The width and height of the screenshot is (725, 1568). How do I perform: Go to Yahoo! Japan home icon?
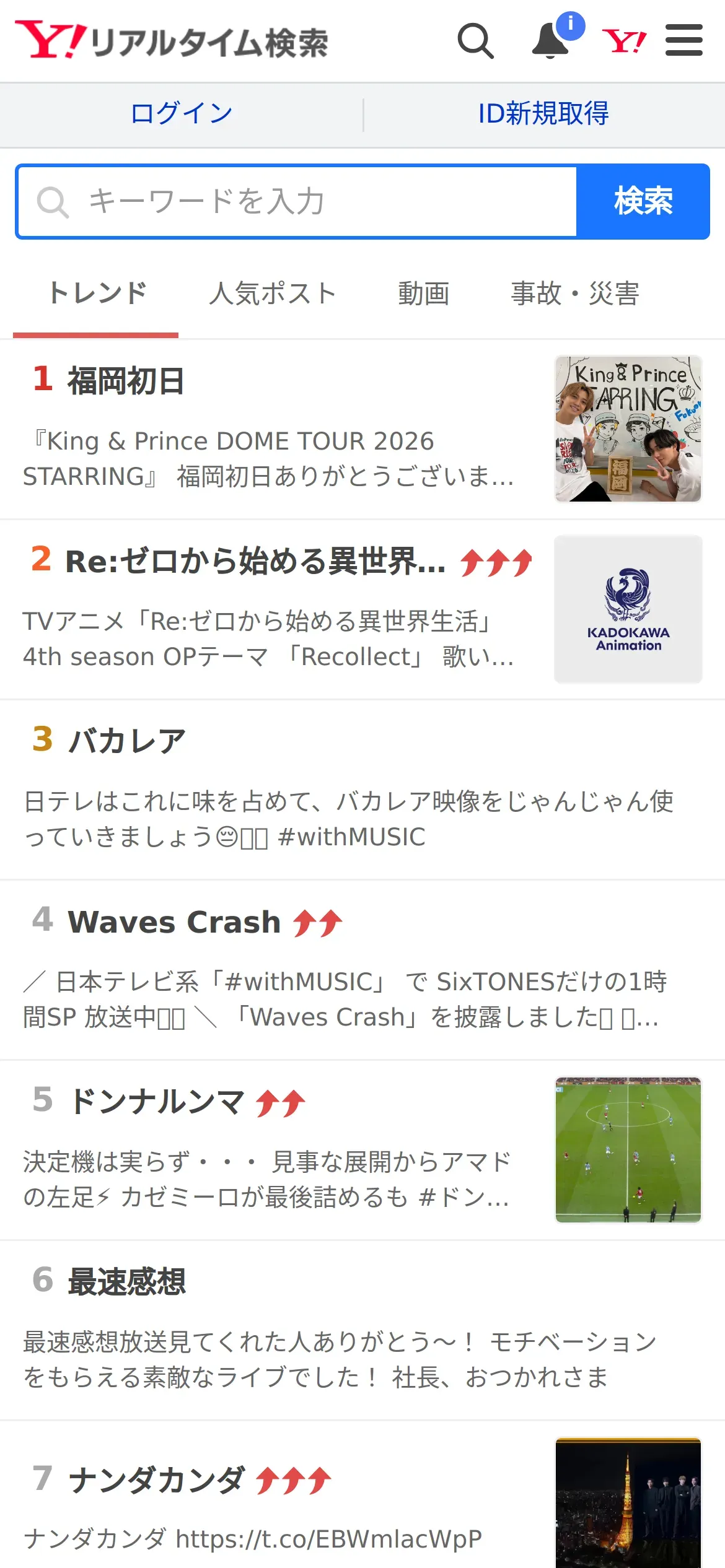coord(624,41)
